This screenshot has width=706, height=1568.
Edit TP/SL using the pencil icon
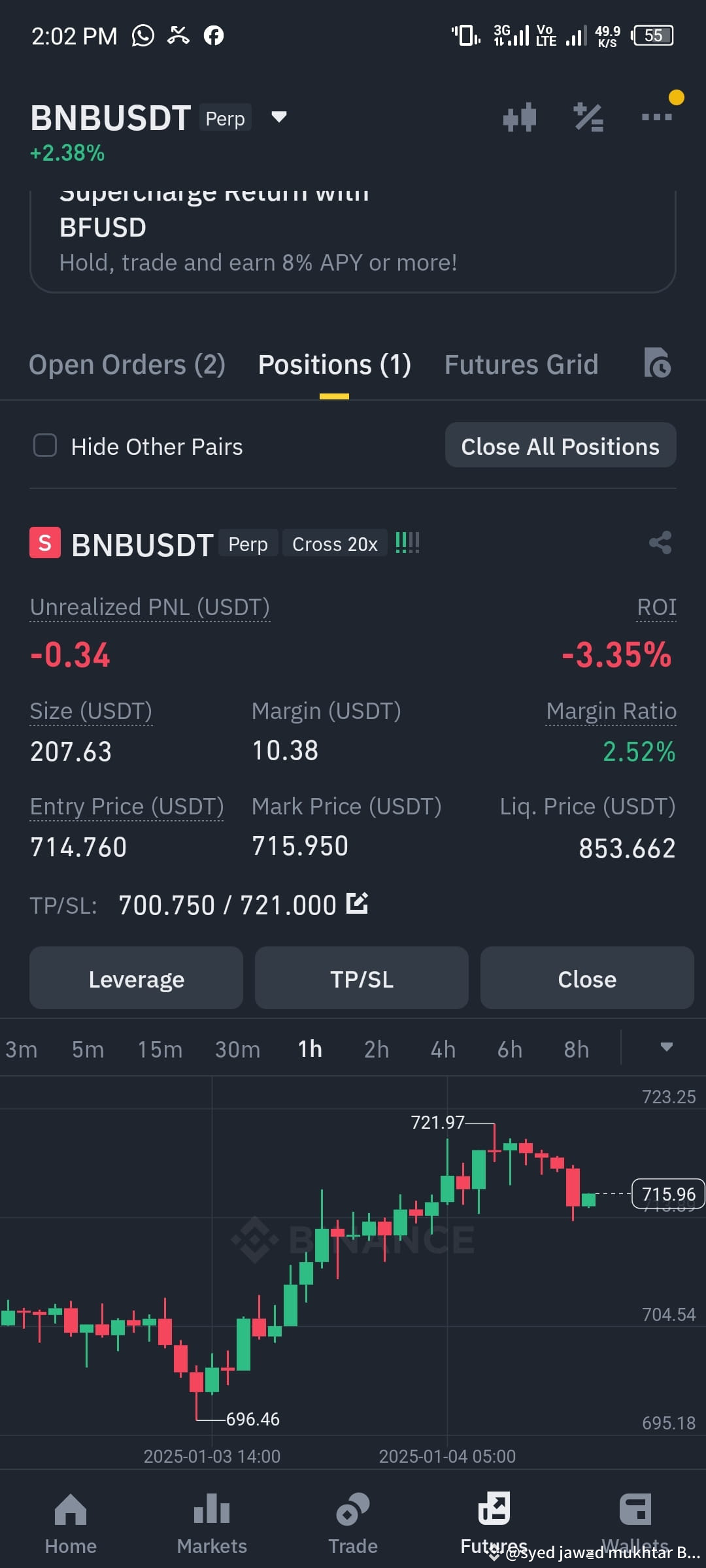[x=358, y=903]
